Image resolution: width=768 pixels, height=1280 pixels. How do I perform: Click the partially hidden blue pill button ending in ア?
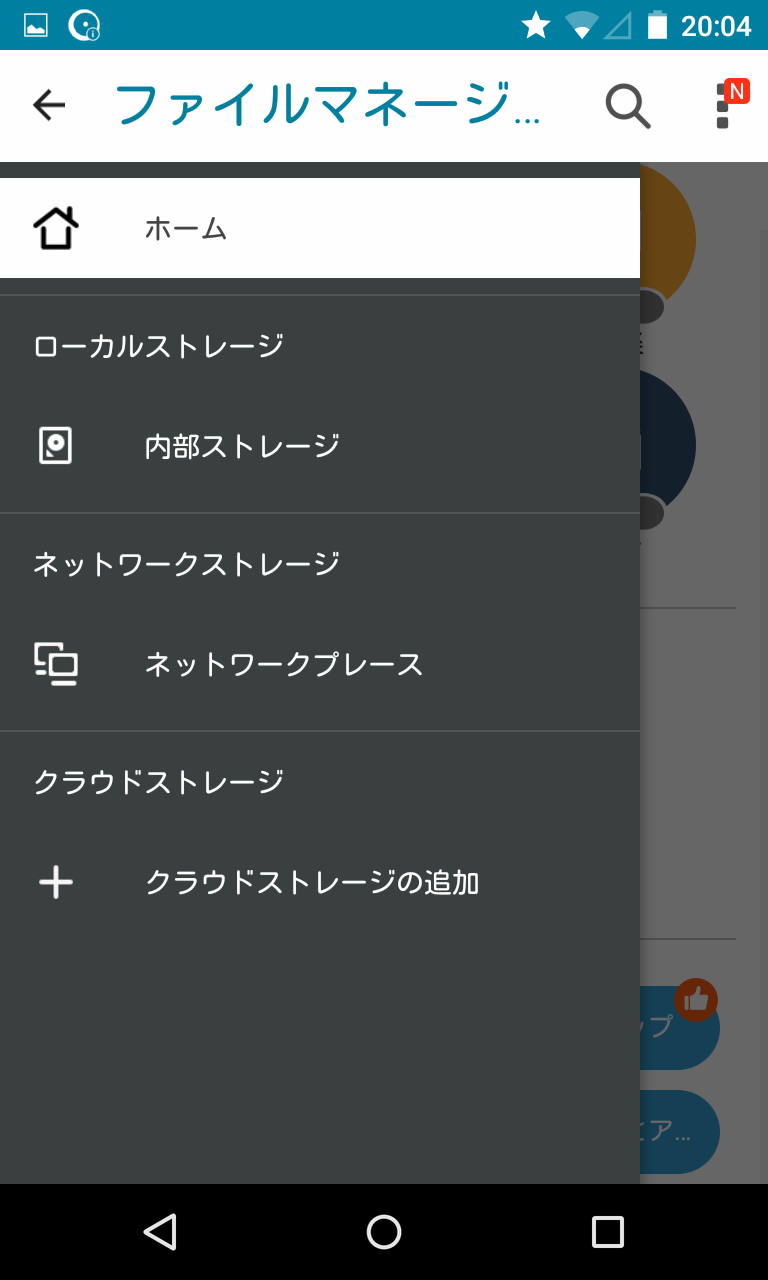click(690, 1131)
